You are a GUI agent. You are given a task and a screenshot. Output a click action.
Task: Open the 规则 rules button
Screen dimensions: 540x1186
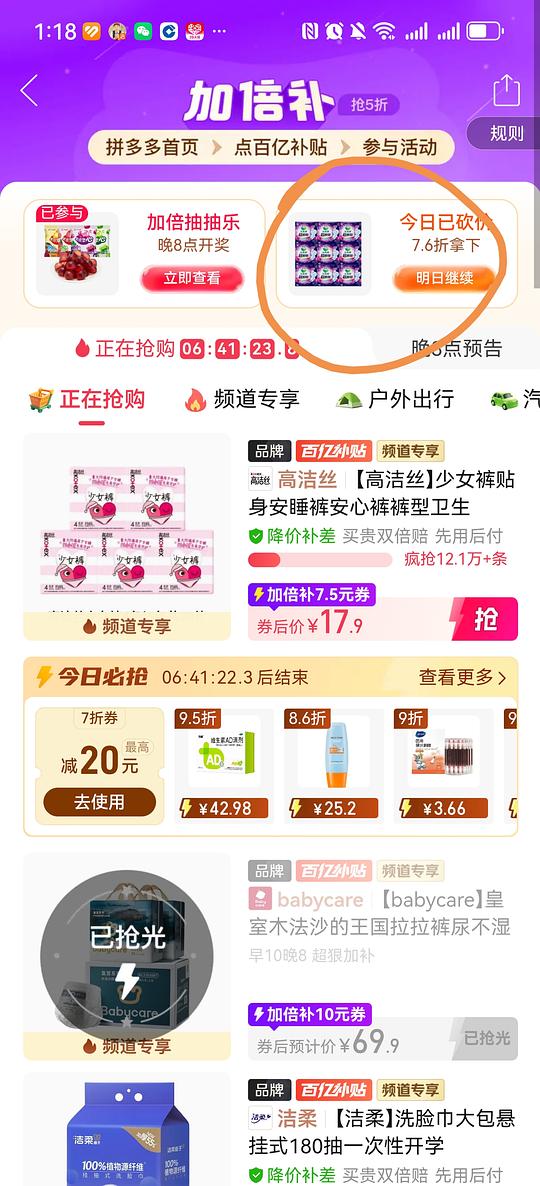point(505,133)
